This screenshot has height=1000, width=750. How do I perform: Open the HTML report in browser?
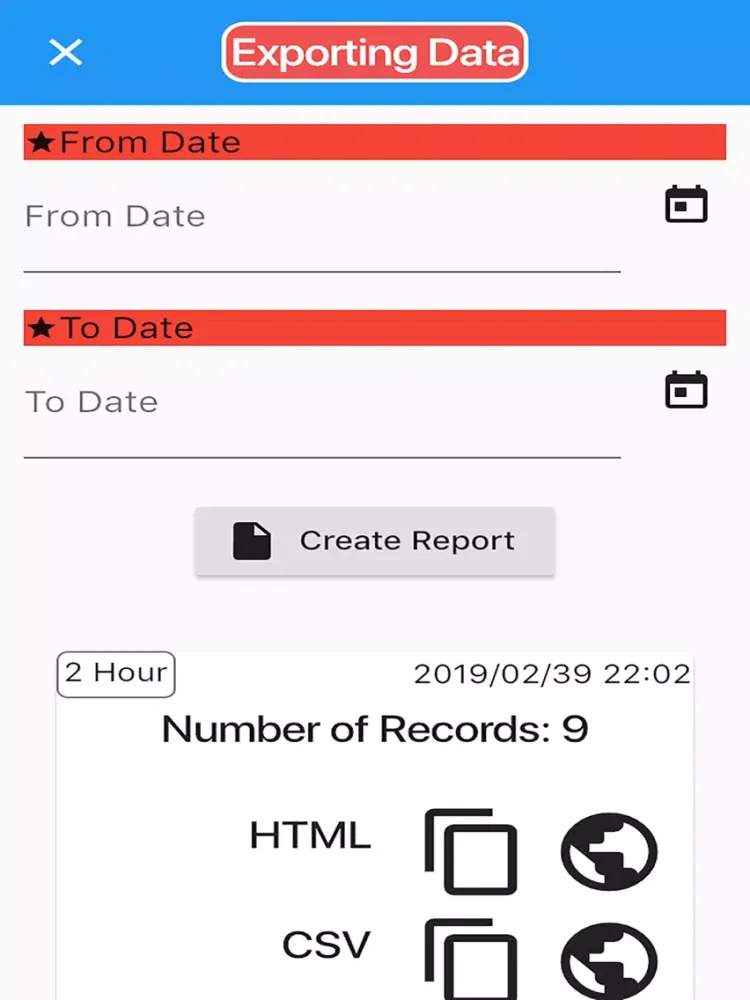(x=609, y=852)
